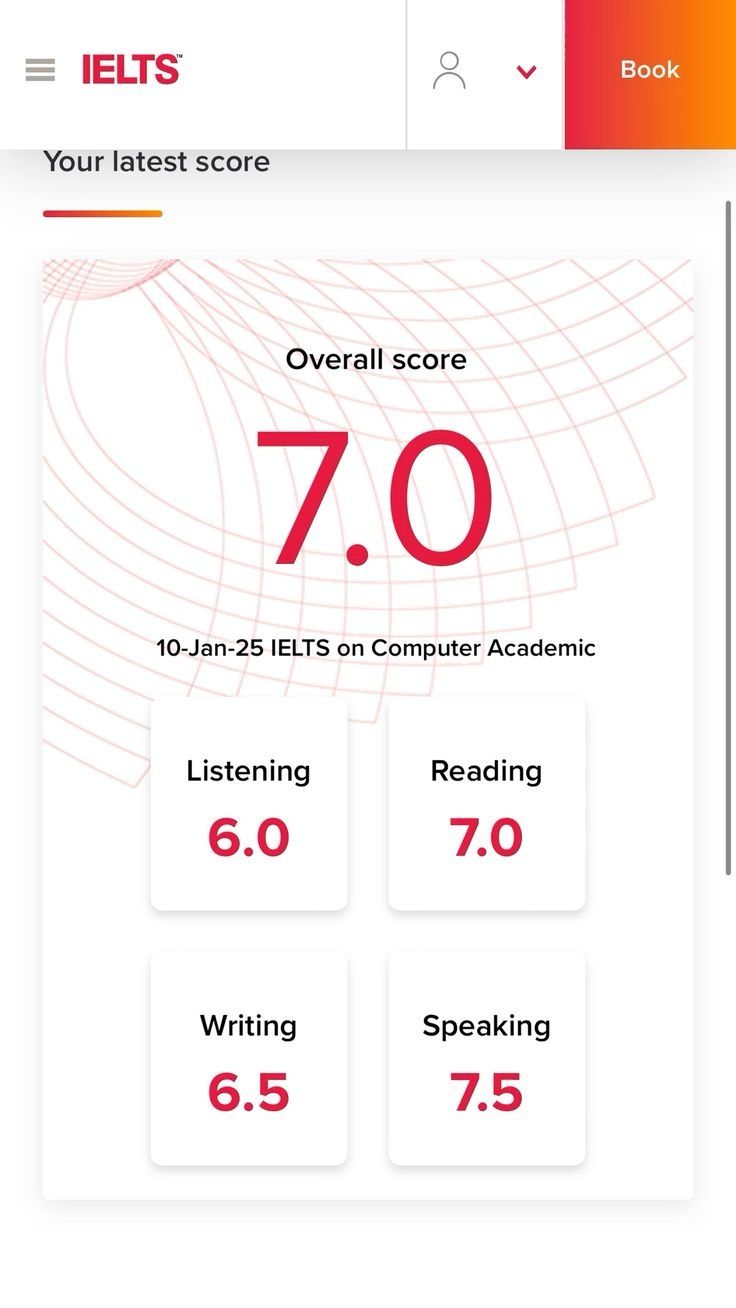Tap the IELTS logo to go home

pos(131,70)
